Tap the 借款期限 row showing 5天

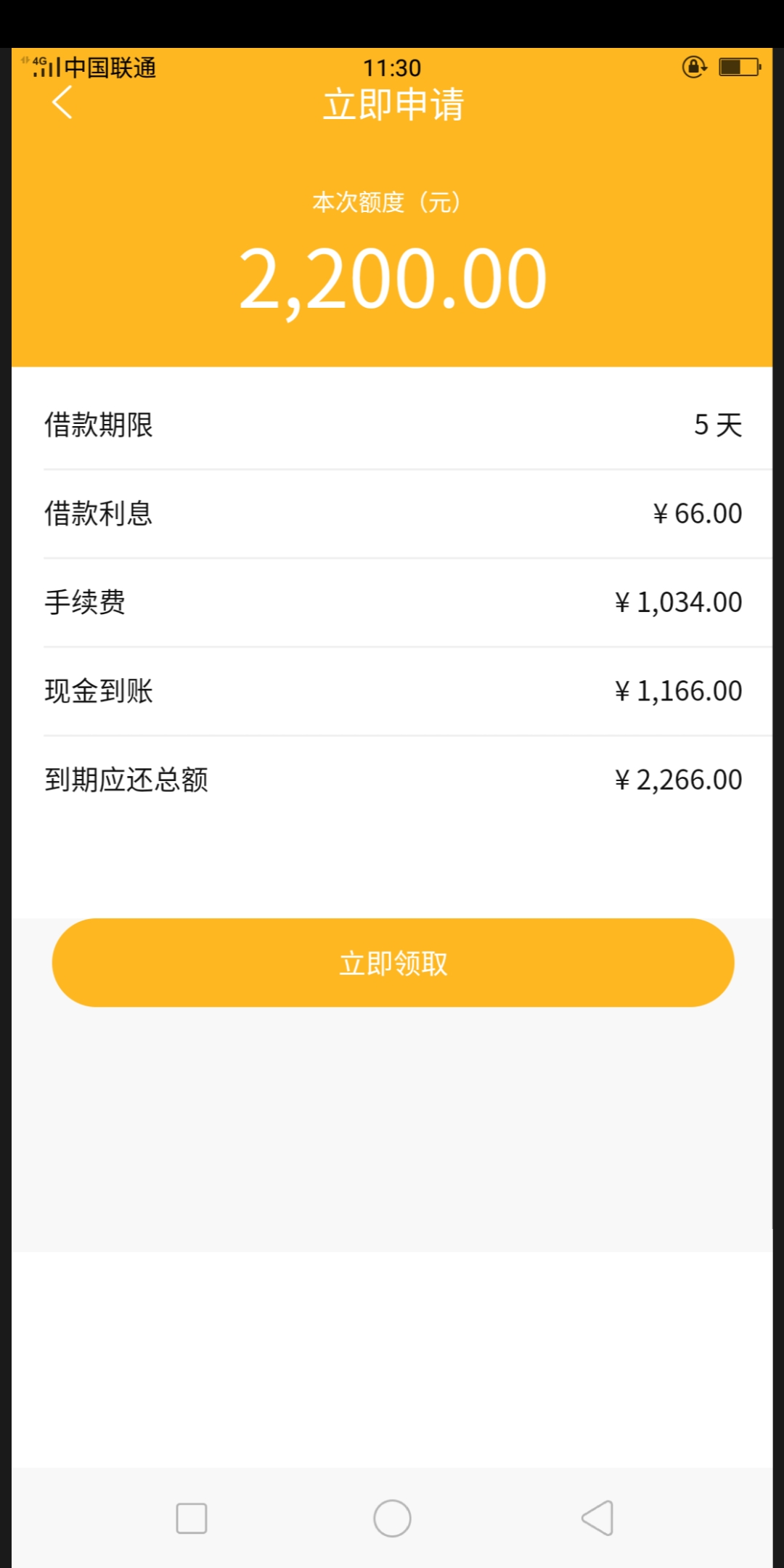(x=392, y=426)
